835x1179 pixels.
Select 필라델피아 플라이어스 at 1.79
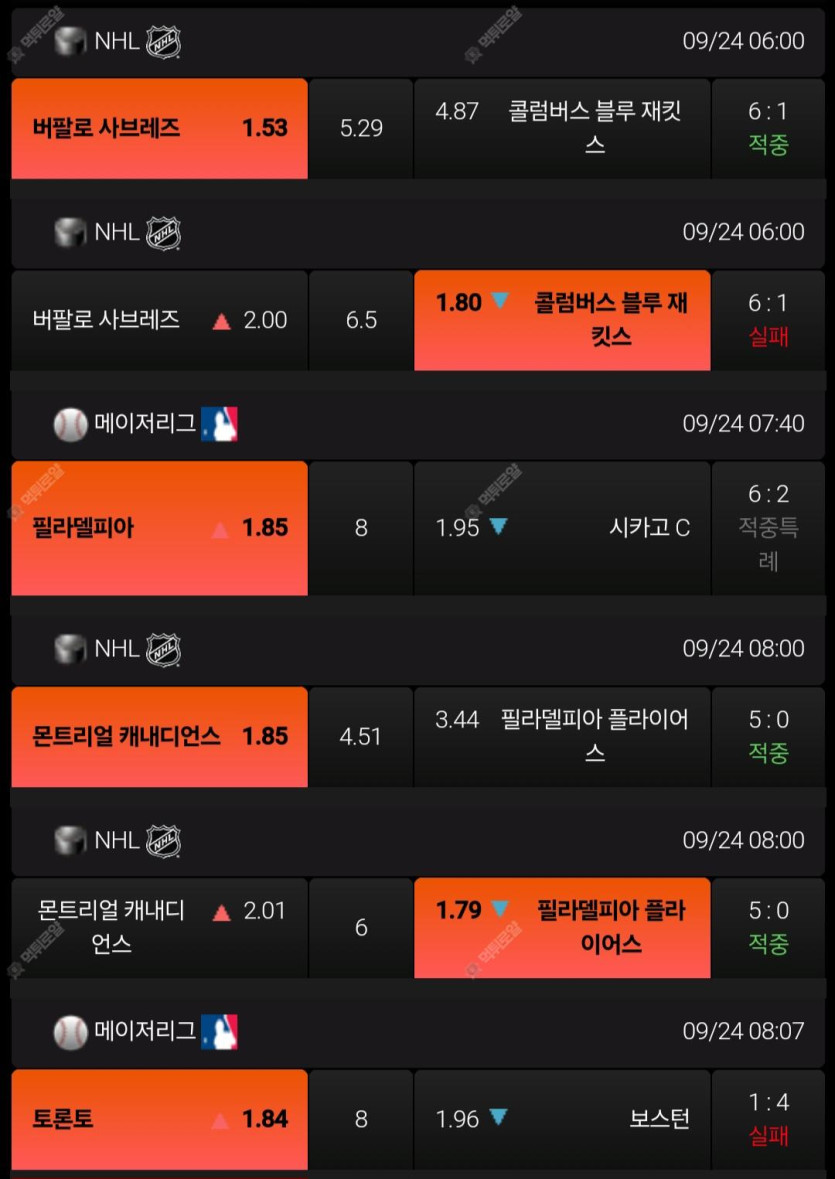tap(562, 928)
